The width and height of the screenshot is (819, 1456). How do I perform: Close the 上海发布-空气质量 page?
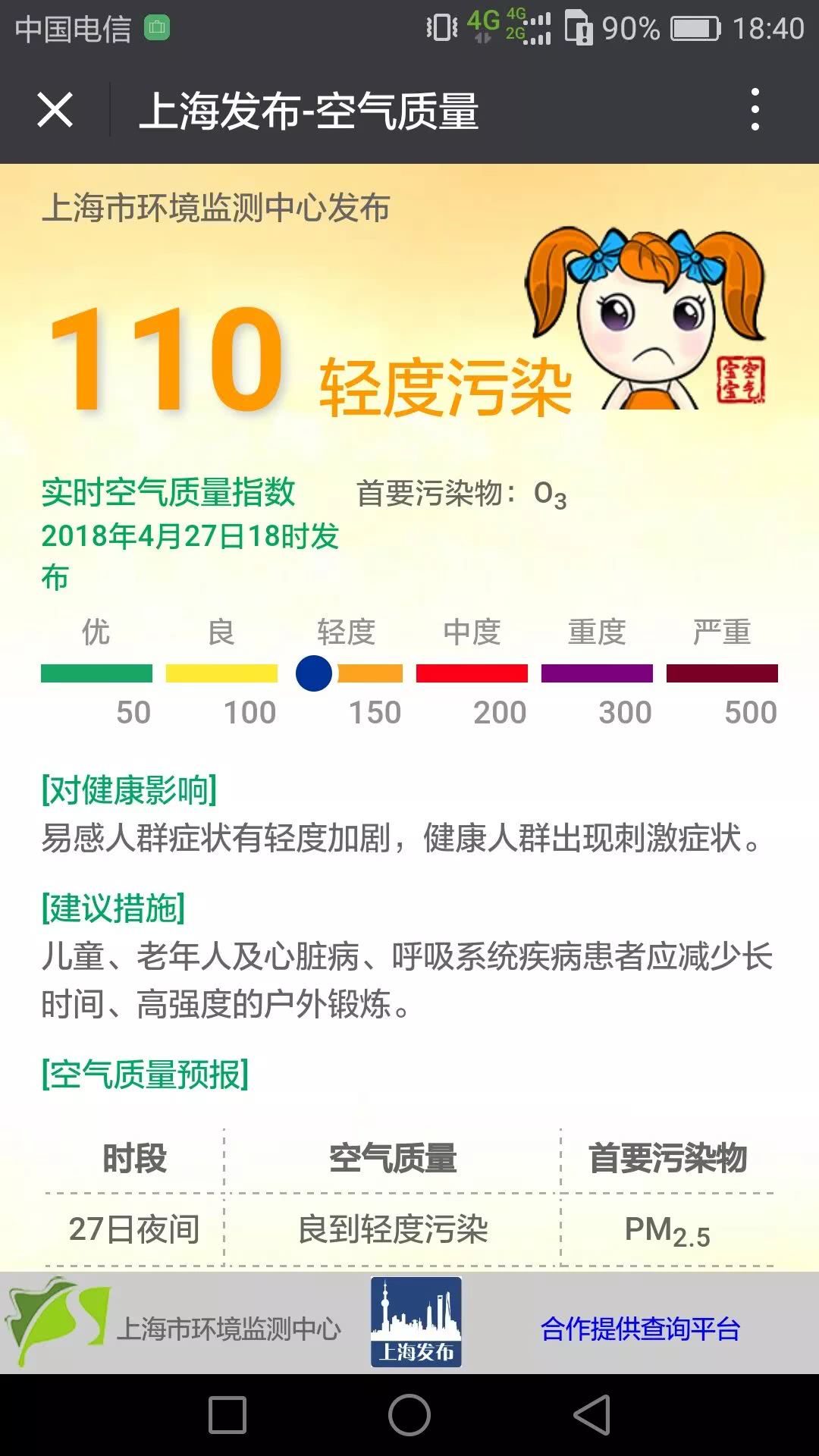[x=55, y=111]
